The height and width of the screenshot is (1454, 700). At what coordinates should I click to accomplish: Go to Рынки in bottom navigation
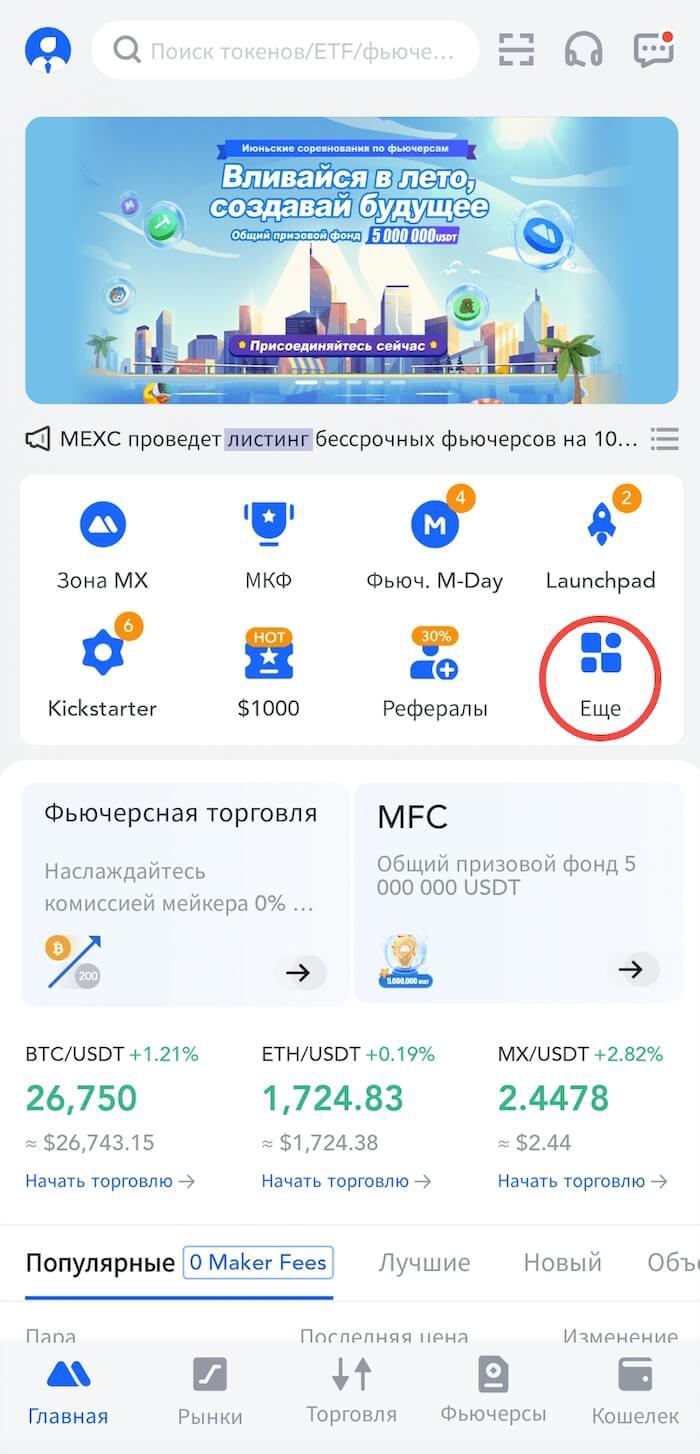[210, 1392]
